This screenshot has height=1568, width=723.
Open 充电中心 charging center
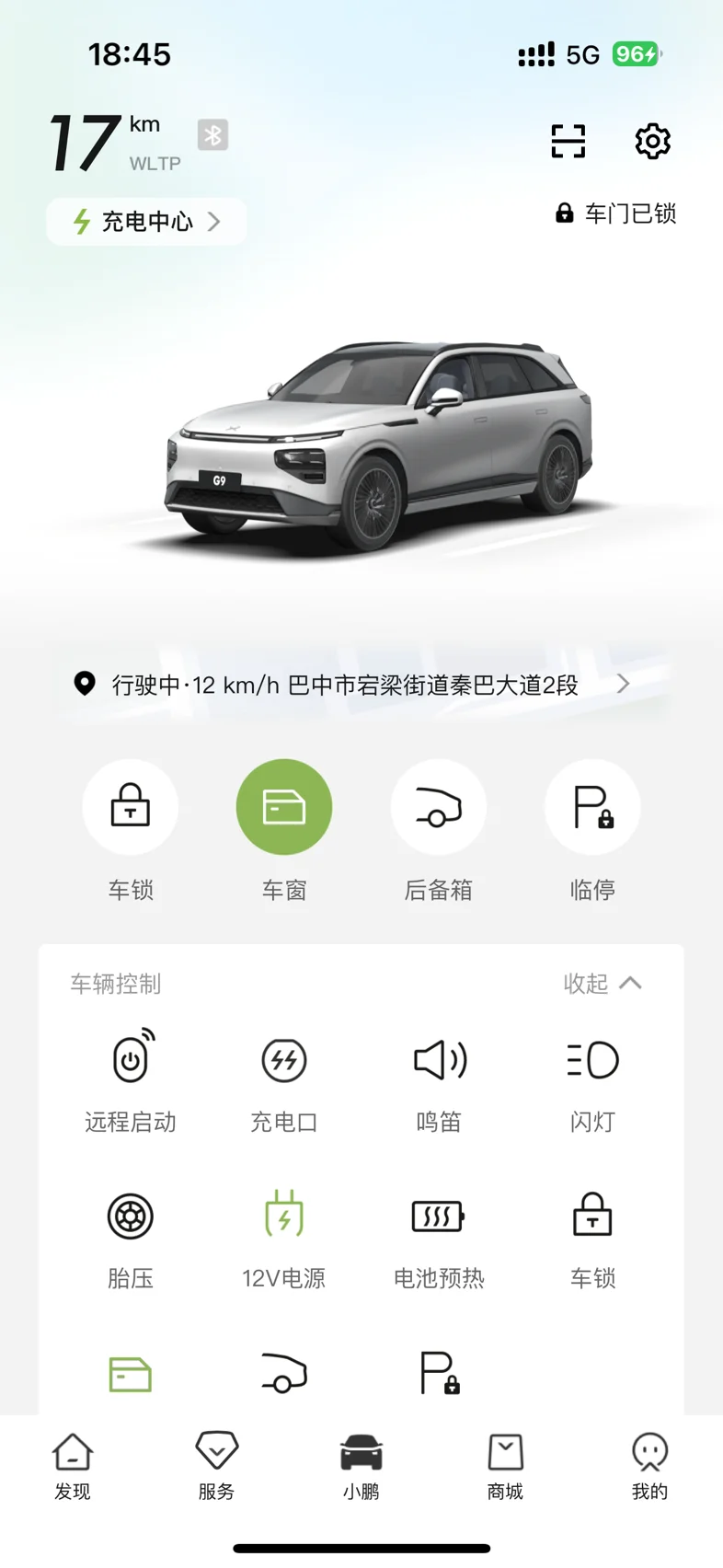tap(146, 222)
